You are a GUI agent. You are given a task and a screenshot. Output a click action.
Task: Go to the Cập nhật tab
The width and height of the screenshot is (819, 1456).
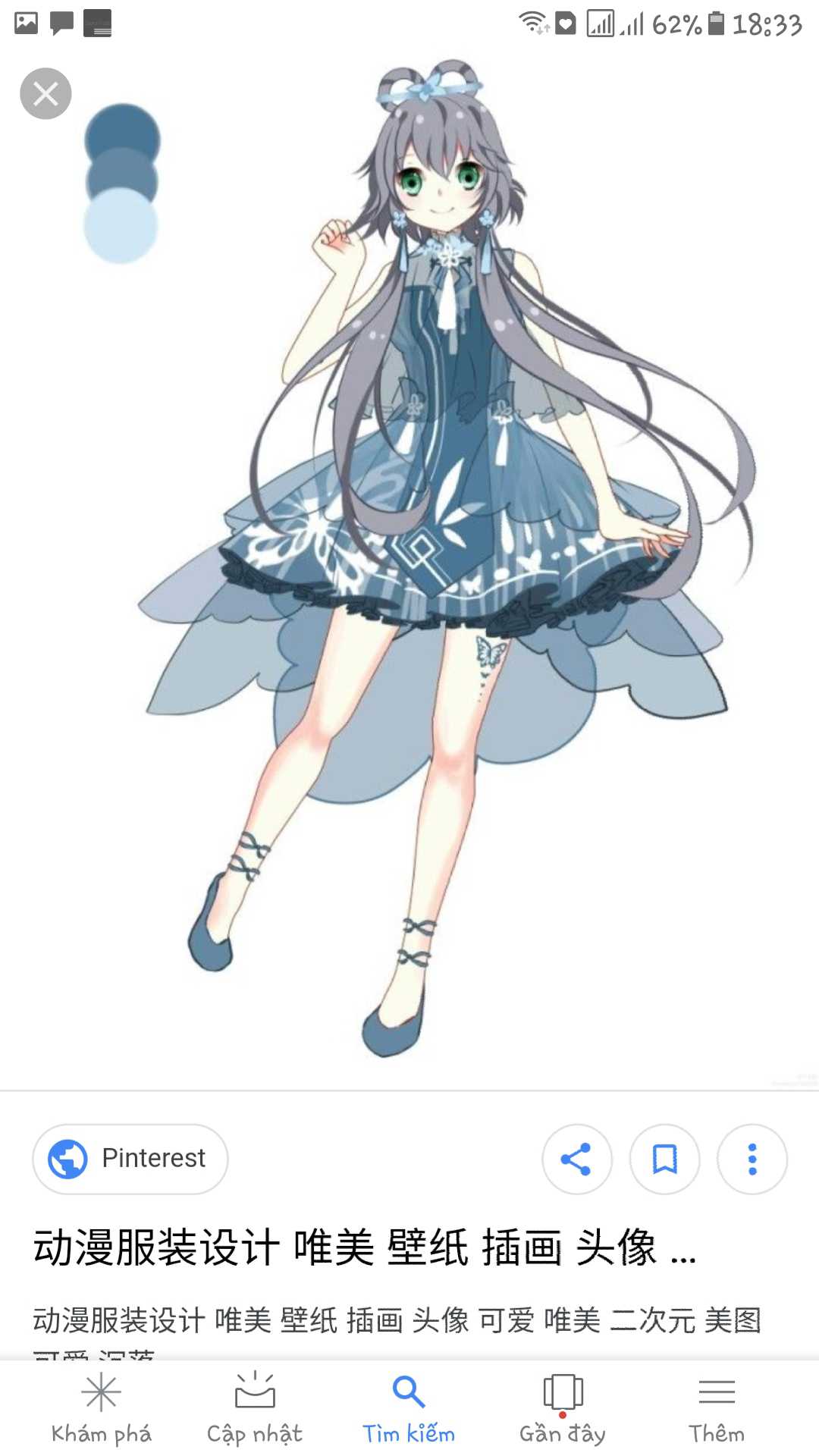coord(255,1409)
